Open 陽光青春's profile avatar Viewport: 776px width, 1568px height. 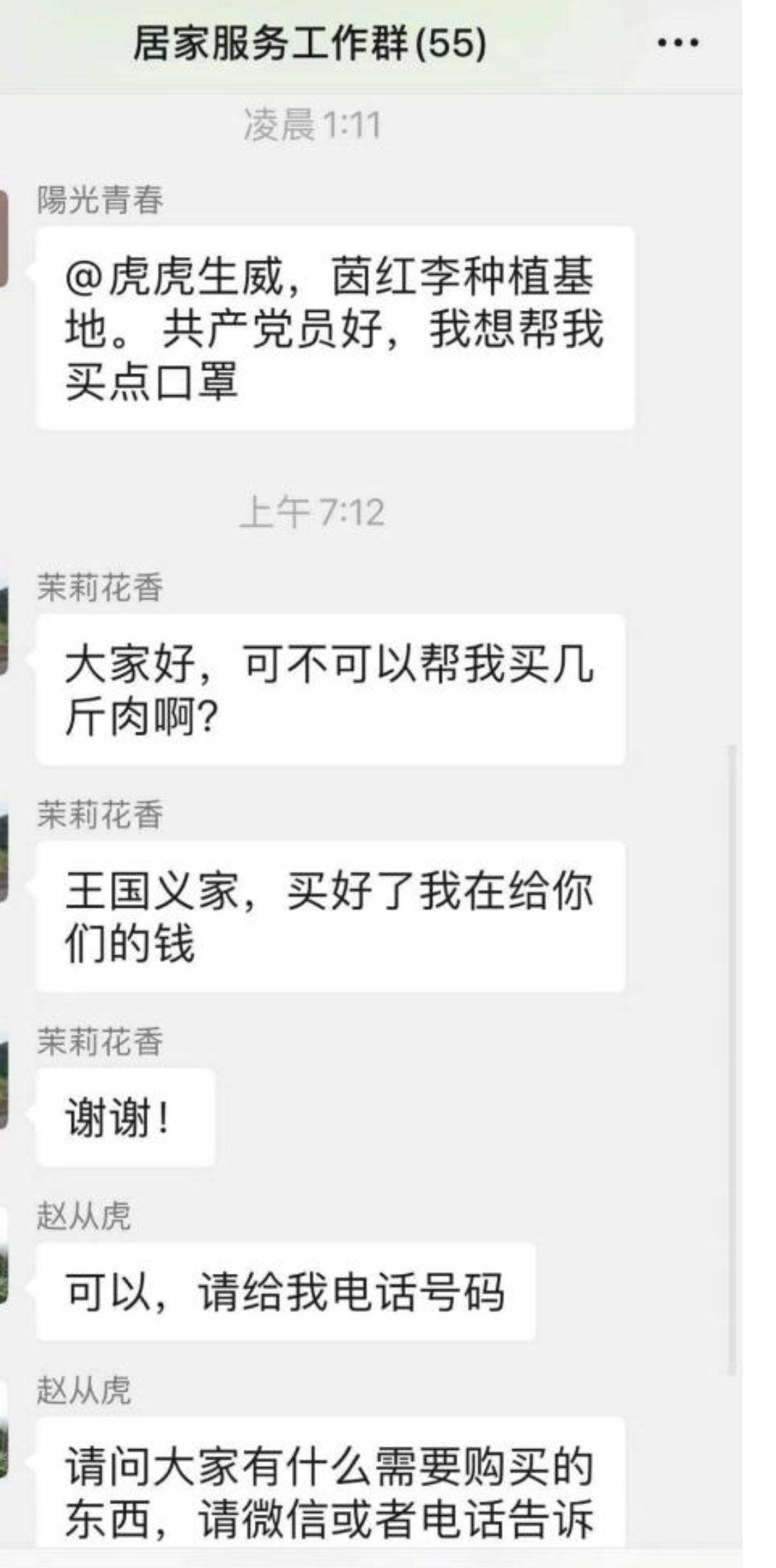tap(4, 238)
